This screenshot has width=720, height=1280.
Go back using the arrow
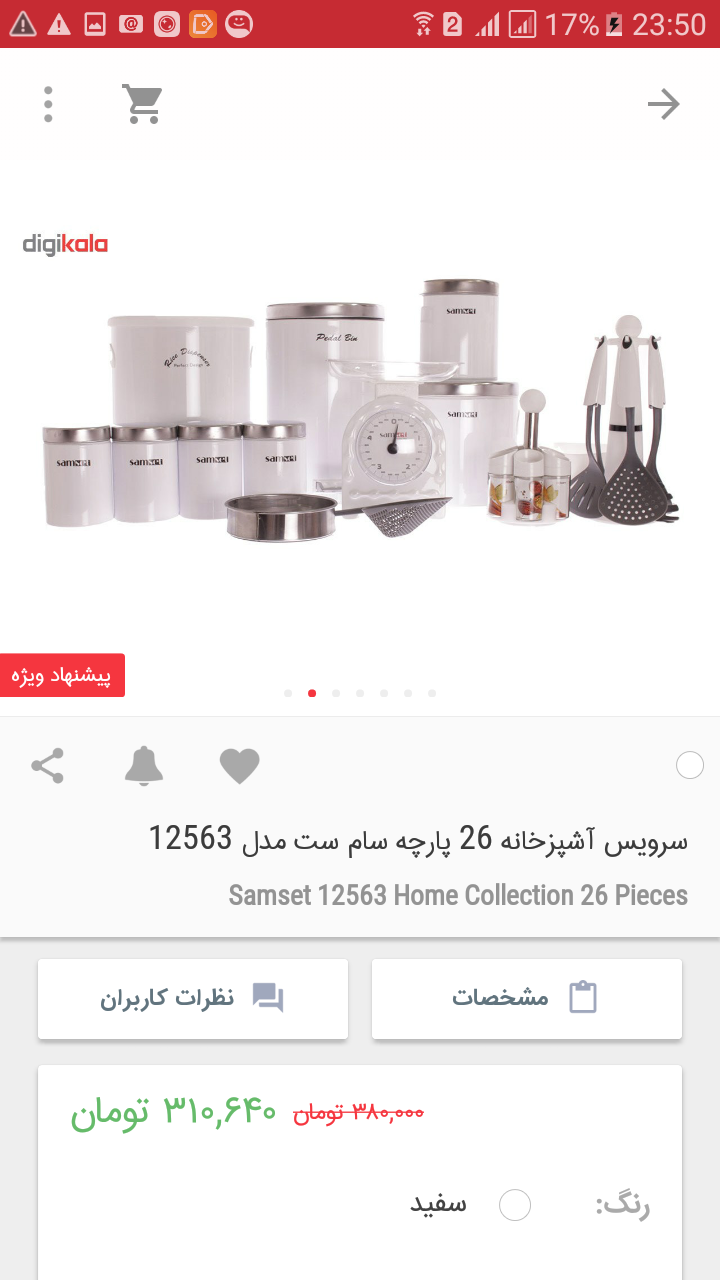(663, 104)
